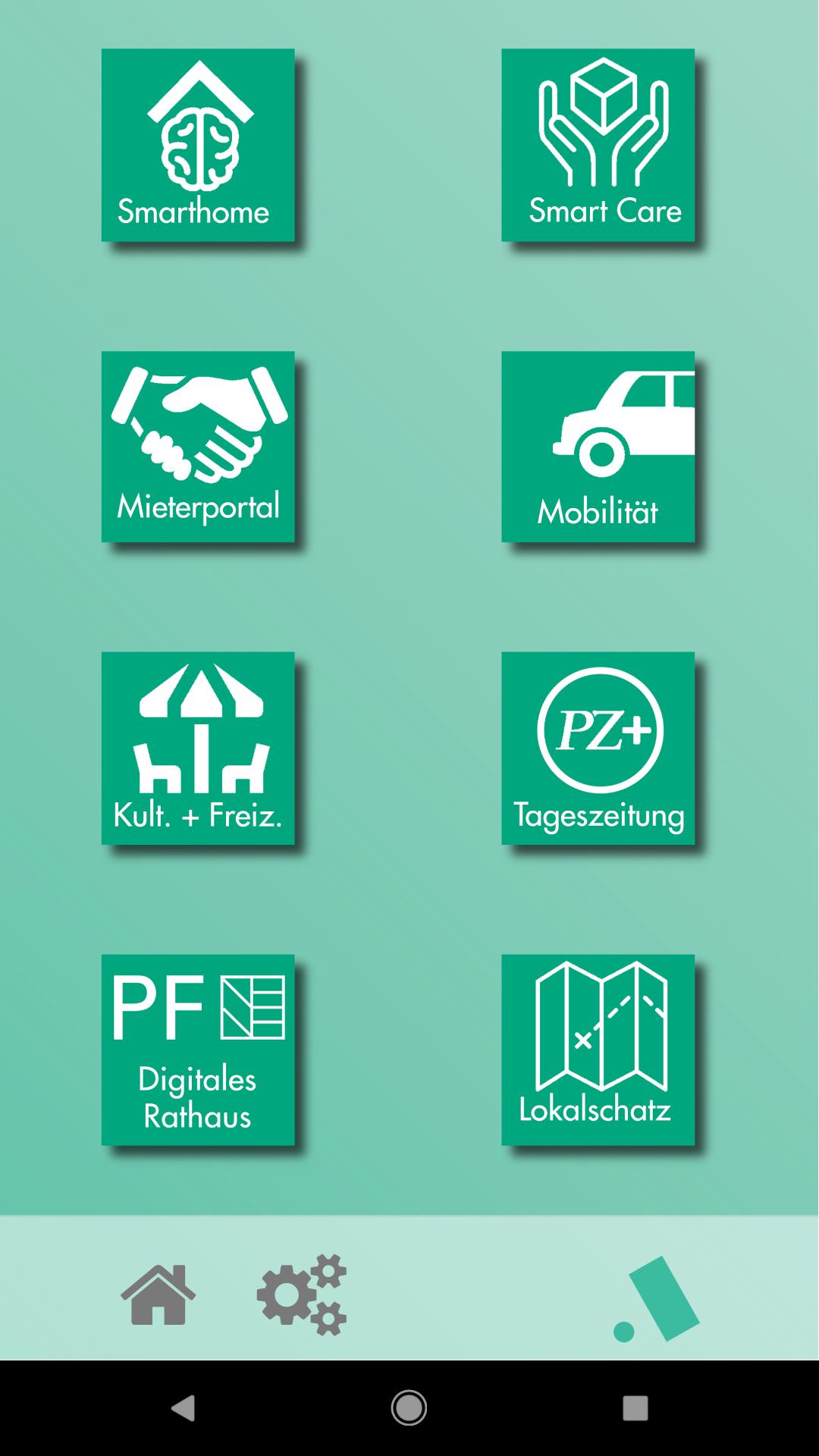
Task: Go to the home icon in the bottom bar
Action: click(x=158, y=1294)
